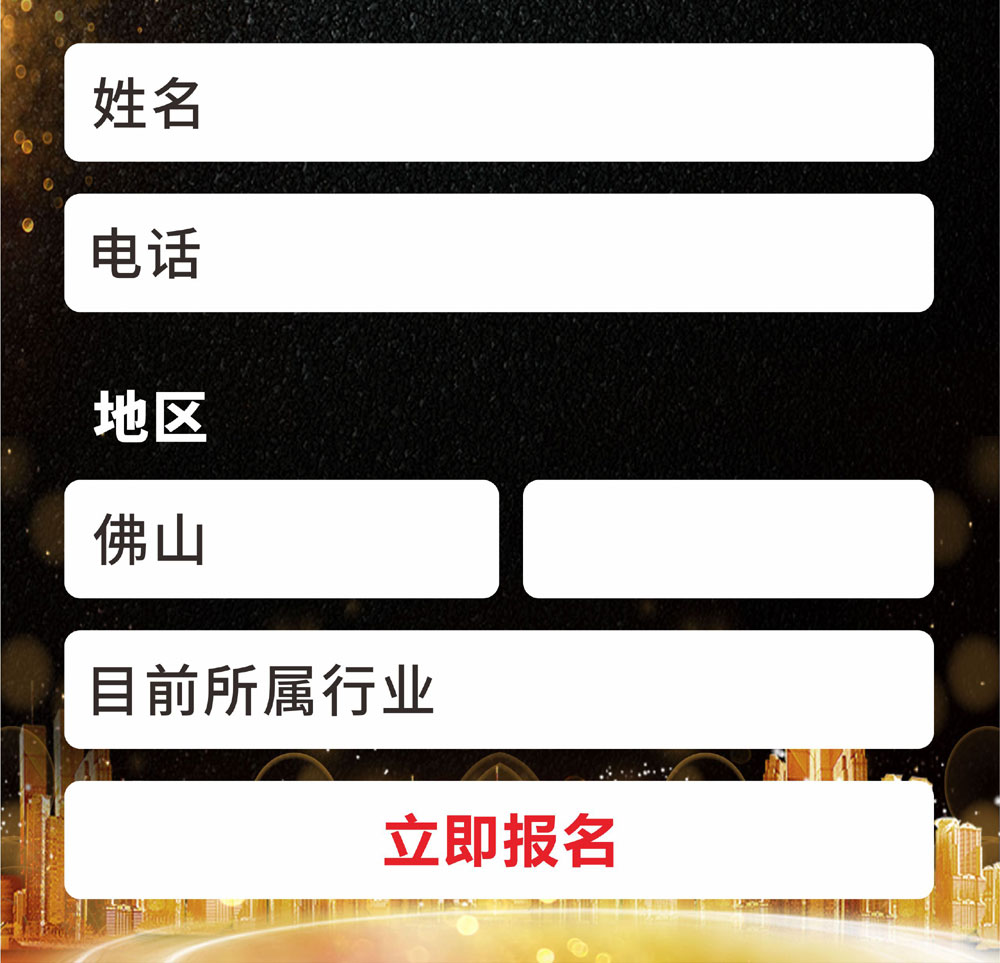Open the 佛山 city selector

click(281, 539)
